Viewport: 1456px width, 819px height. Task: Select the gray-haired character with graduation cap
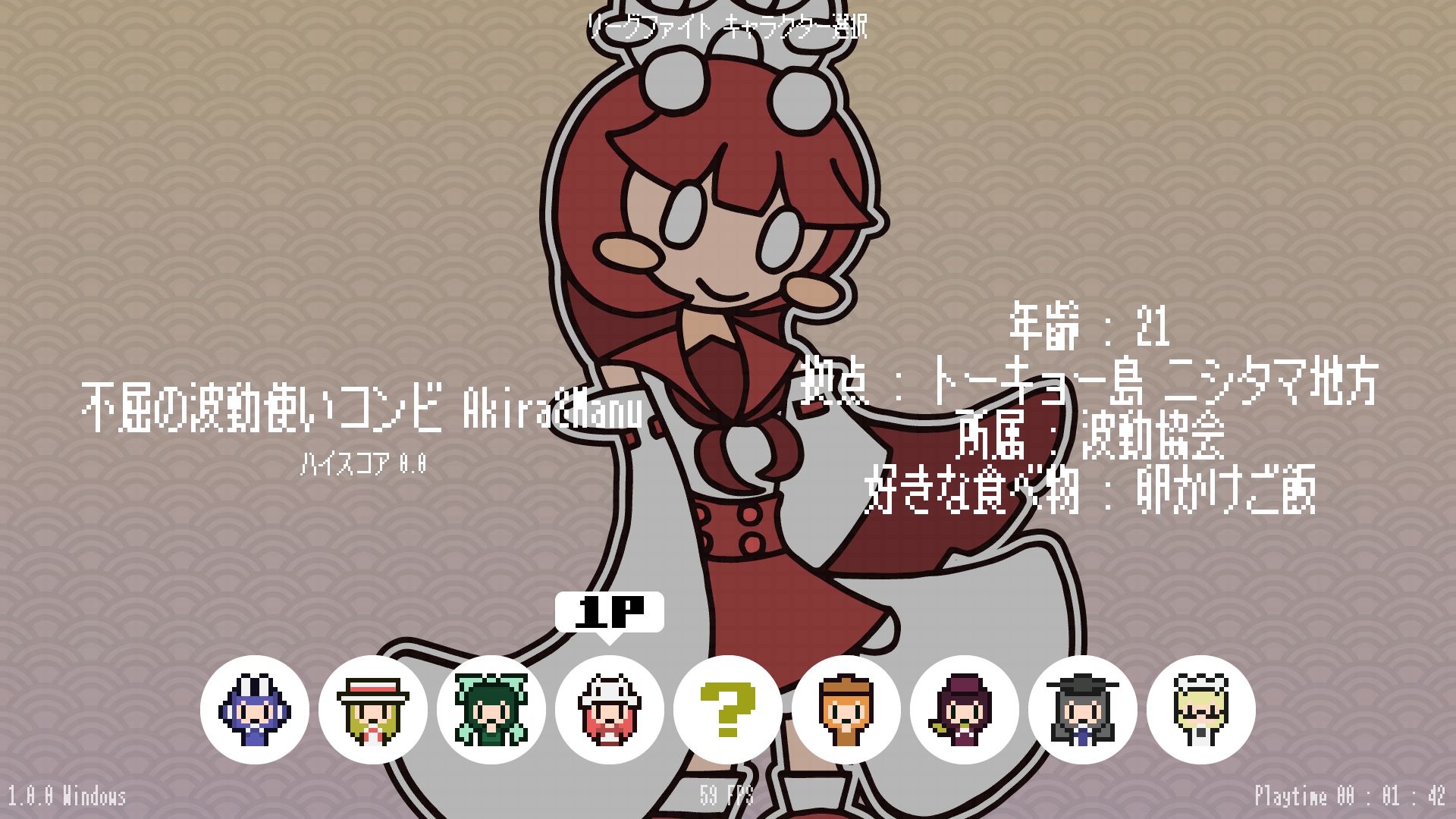pyautogui.click(x=1083, y=710)
